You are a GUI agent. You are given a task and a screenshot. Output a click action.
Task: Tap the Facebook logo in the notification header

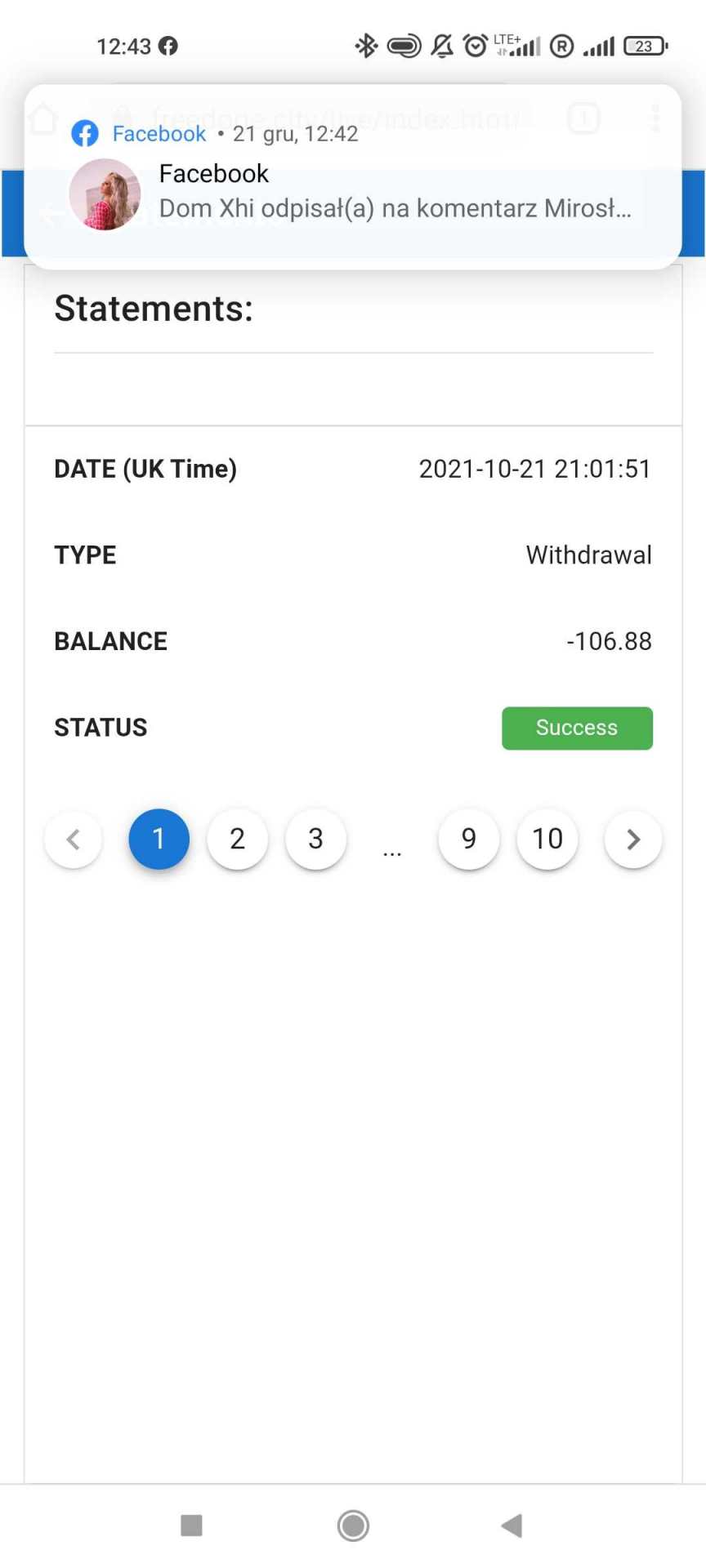tap(84, 133)
